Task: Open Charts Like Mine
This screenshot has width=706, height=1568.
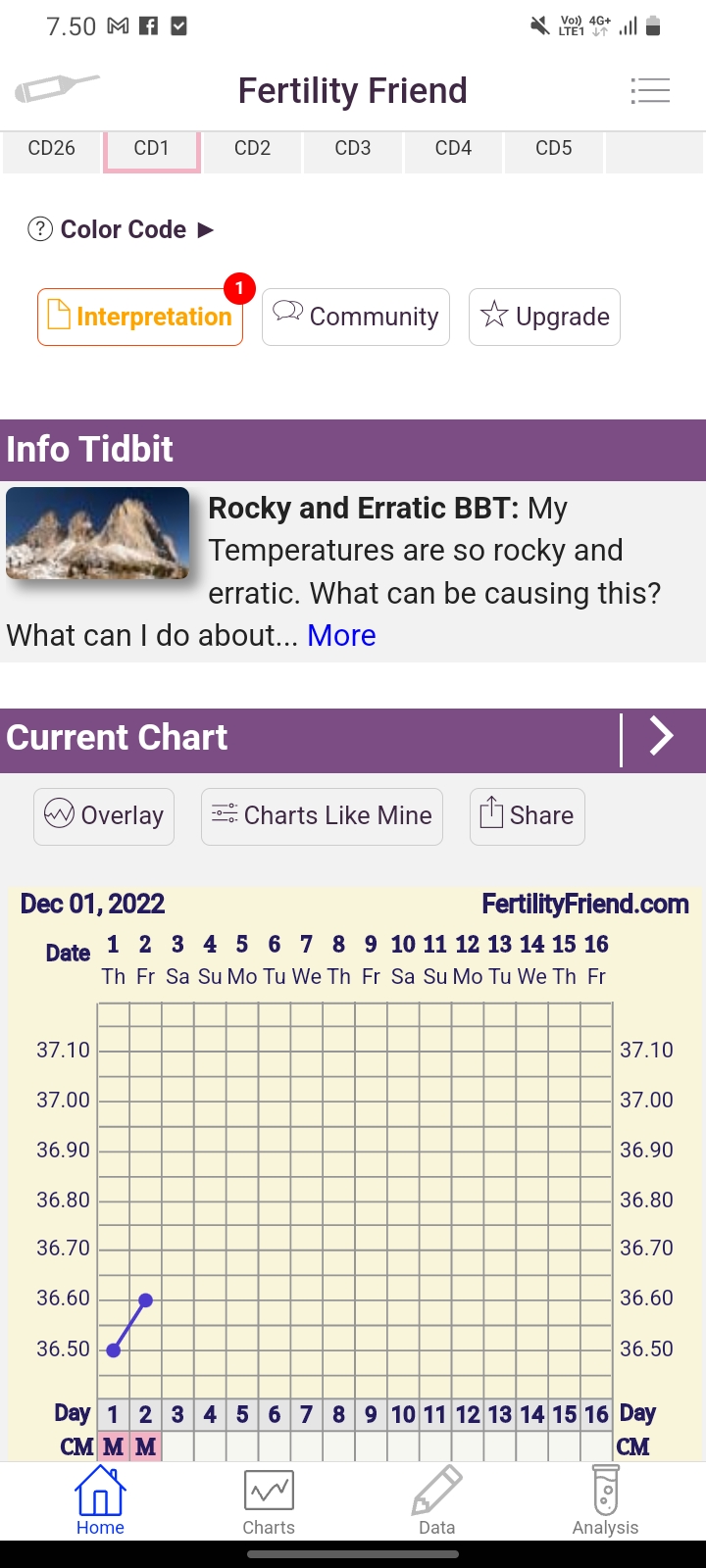Action: click(x=322, y=815)
